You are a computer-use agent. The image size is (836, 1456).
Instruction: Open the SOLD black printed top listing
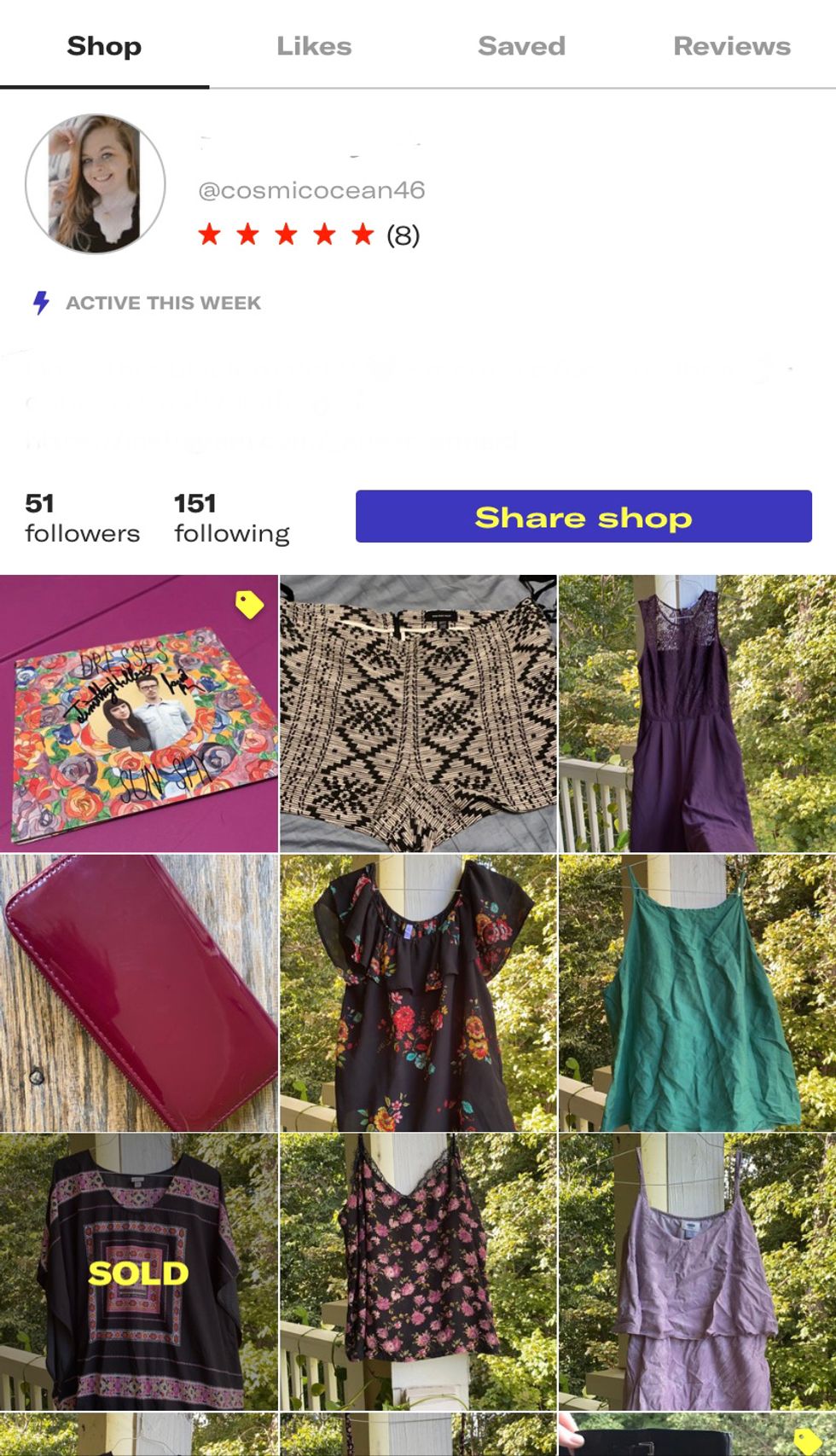pyautogui.click(x=138, y=1272)
